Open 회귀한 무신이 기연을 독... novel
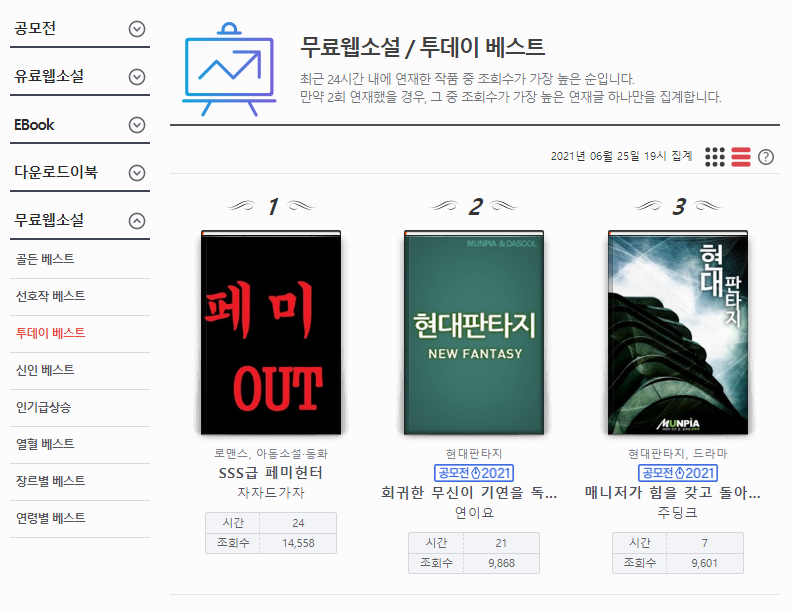This screenshot has width=792, height=610. (474, 493)
